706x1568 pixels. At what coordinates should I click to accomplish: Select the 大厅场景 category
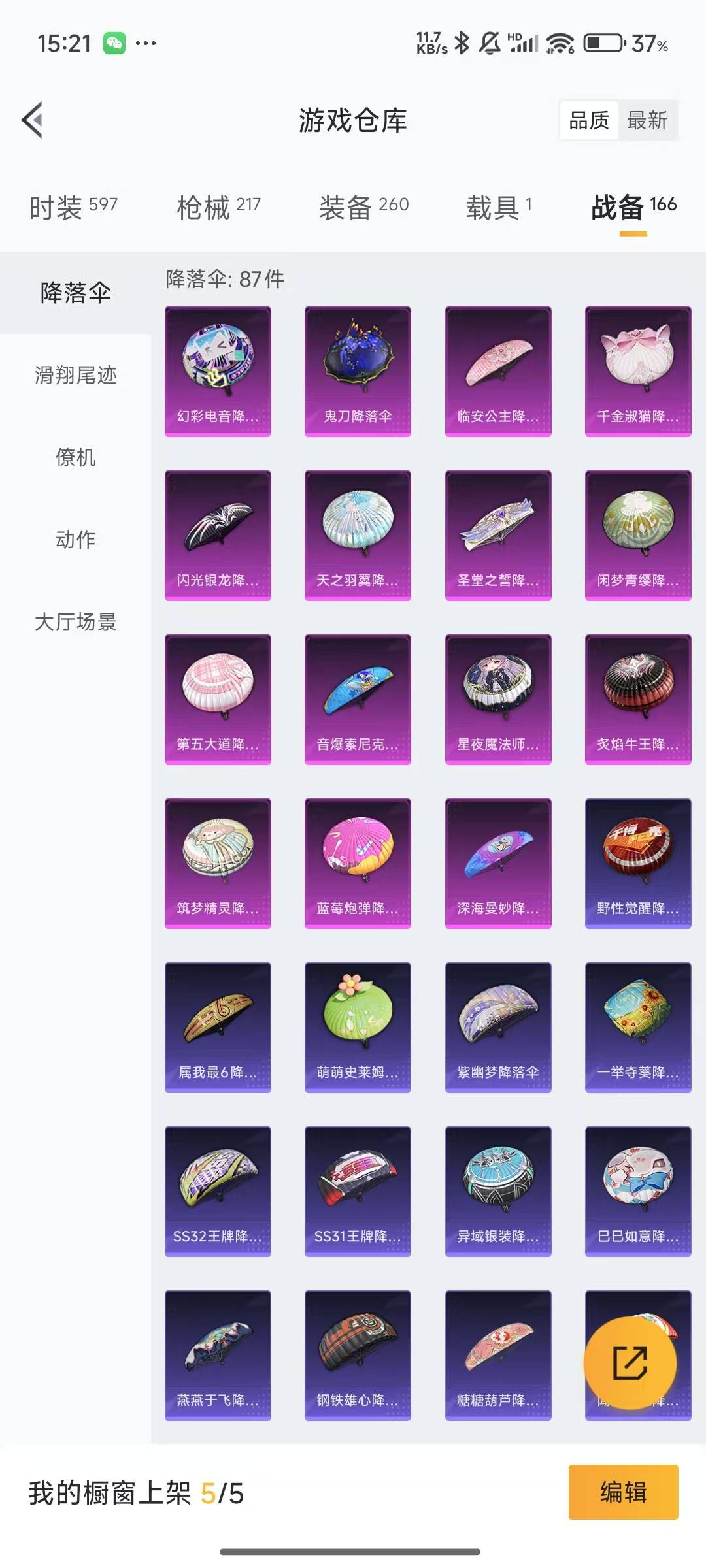click(x=76, y=622)
